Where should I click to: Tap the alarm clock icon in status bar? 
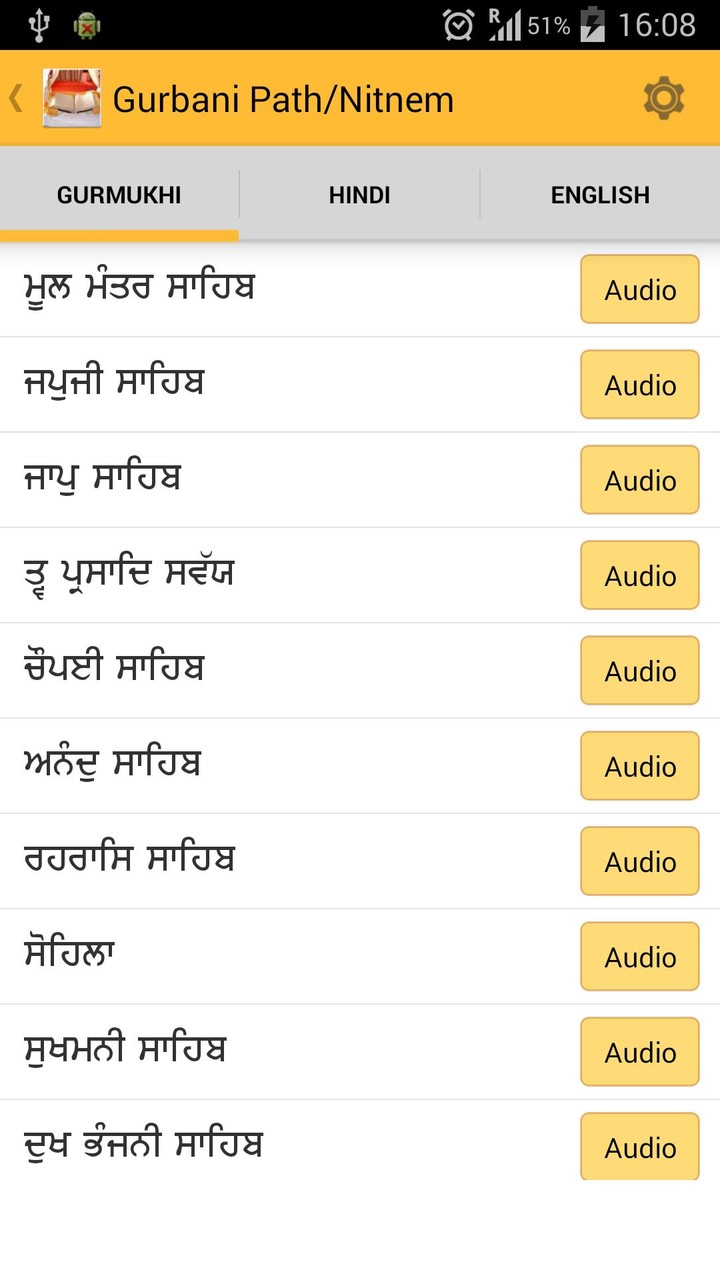[458, 23]
